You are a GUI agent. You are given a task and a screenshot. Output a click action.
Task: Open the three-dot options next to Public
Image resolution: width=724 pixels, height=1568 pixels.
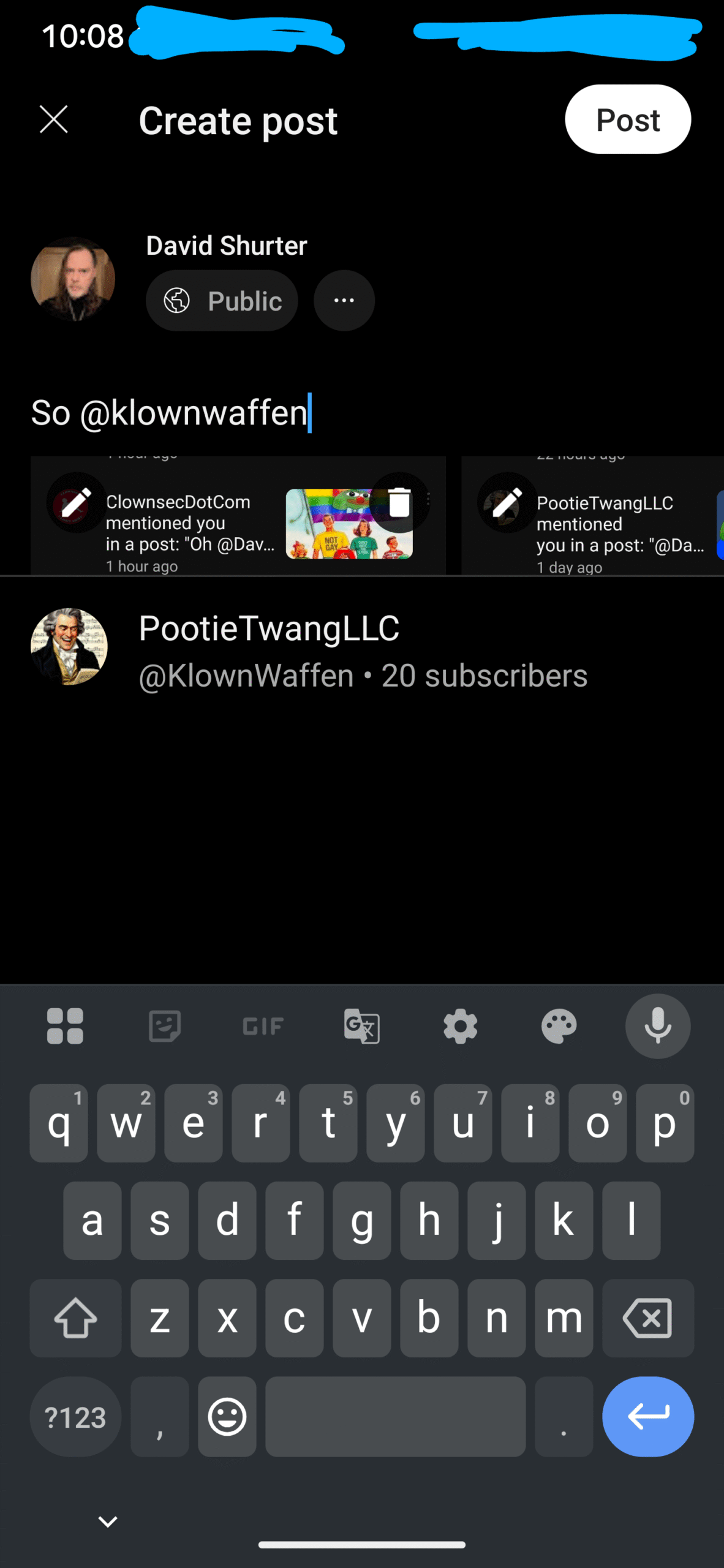pos(344,301)
